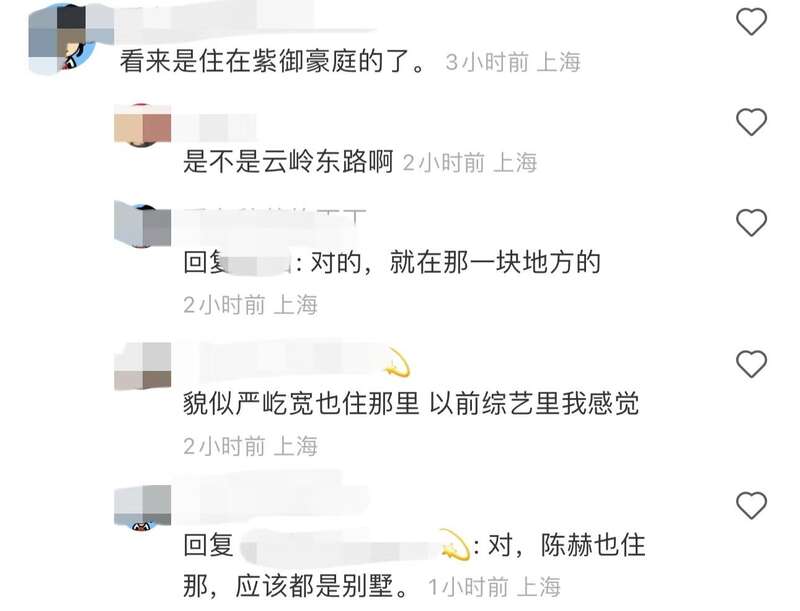Like the comment mentioning 严屹宽

(x=751, y=364)
